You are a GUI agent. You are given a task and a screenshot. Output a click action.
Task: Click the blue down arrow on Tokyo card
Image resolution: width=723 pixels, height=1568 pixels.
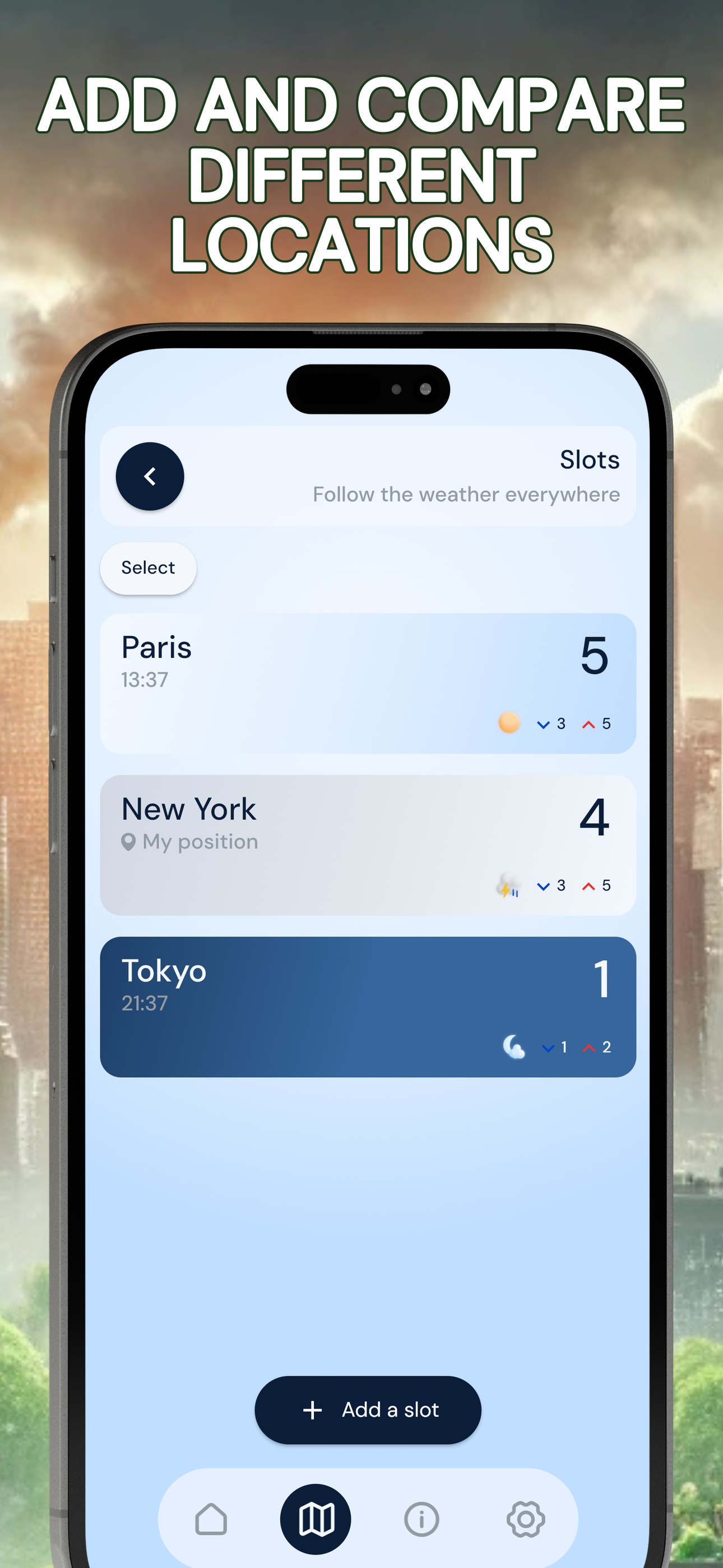(548, 1048)
